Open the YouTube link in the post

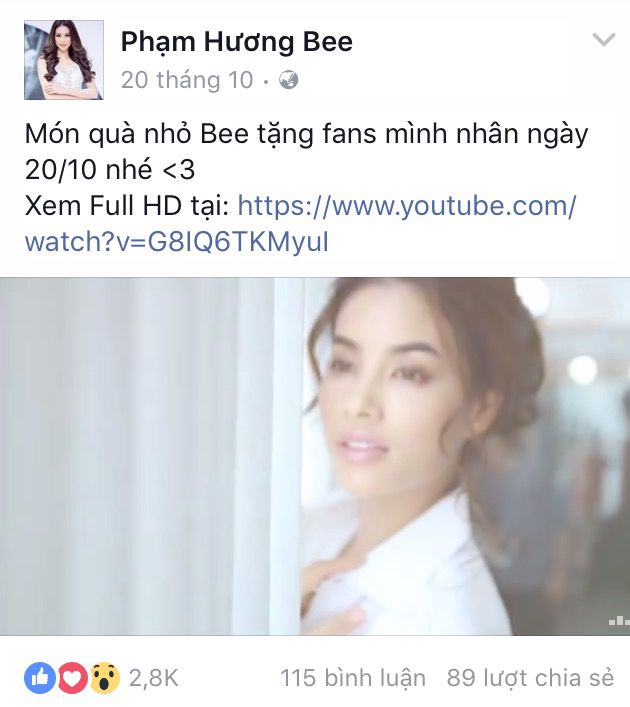301,224
